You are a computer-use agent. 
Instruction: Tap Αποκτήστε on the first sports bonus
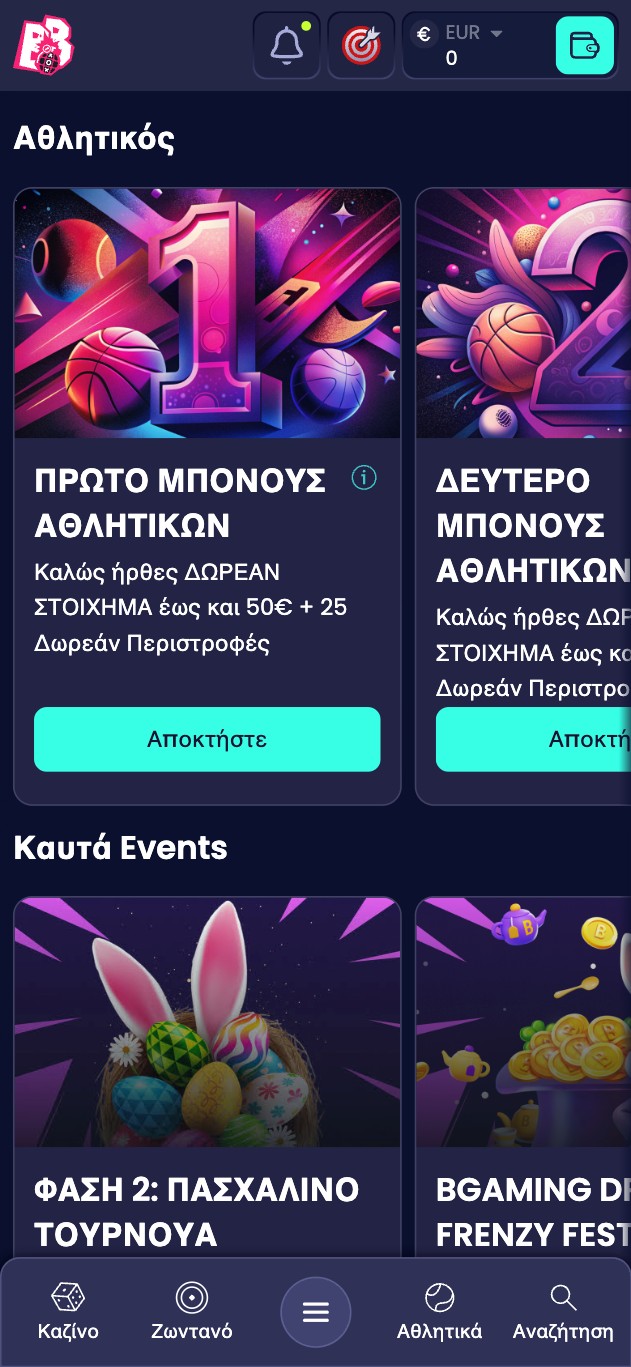207,739
